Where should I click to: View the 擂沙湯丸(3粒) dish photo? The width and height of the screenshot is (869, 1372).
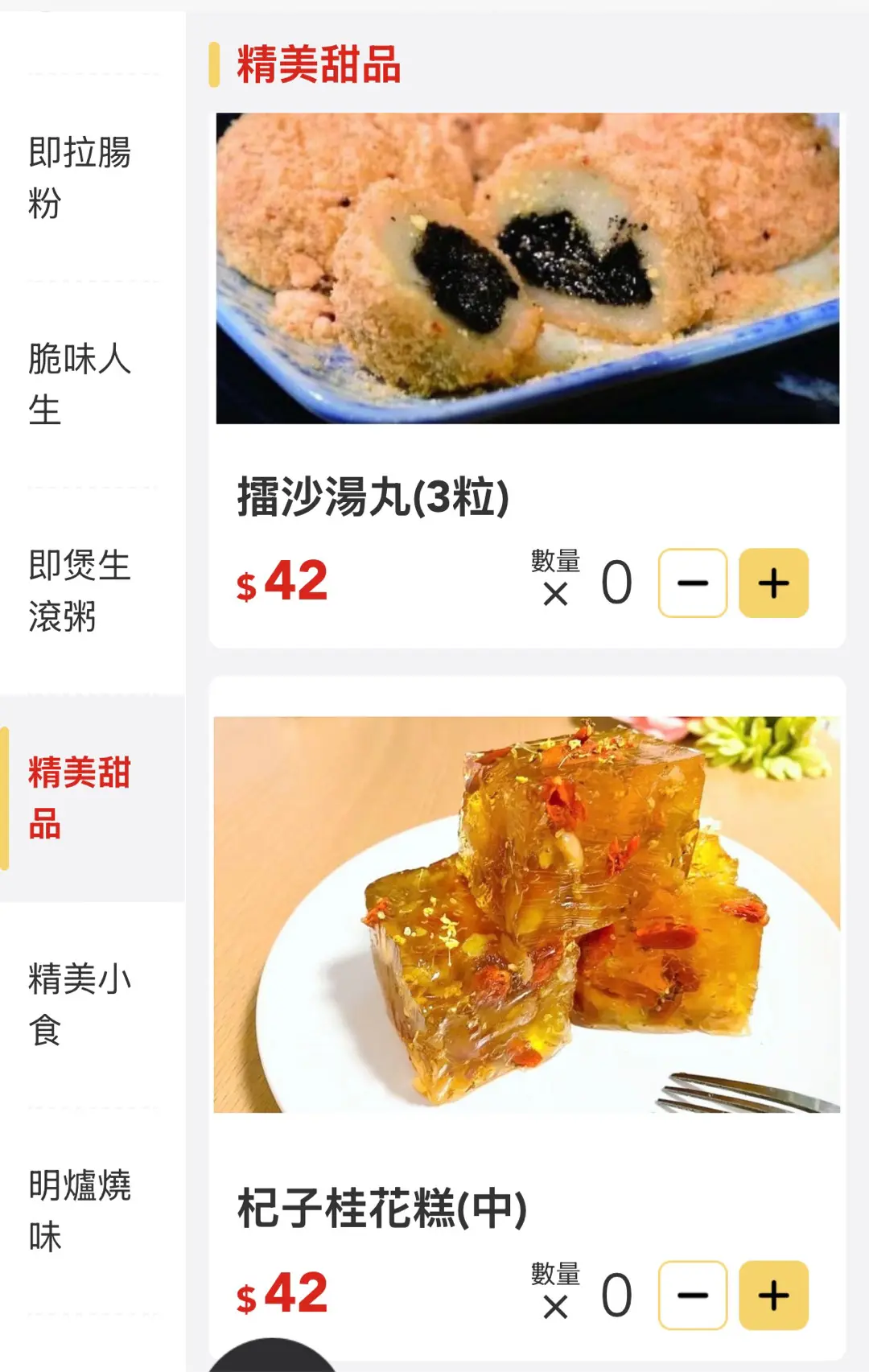coord(528,268)
